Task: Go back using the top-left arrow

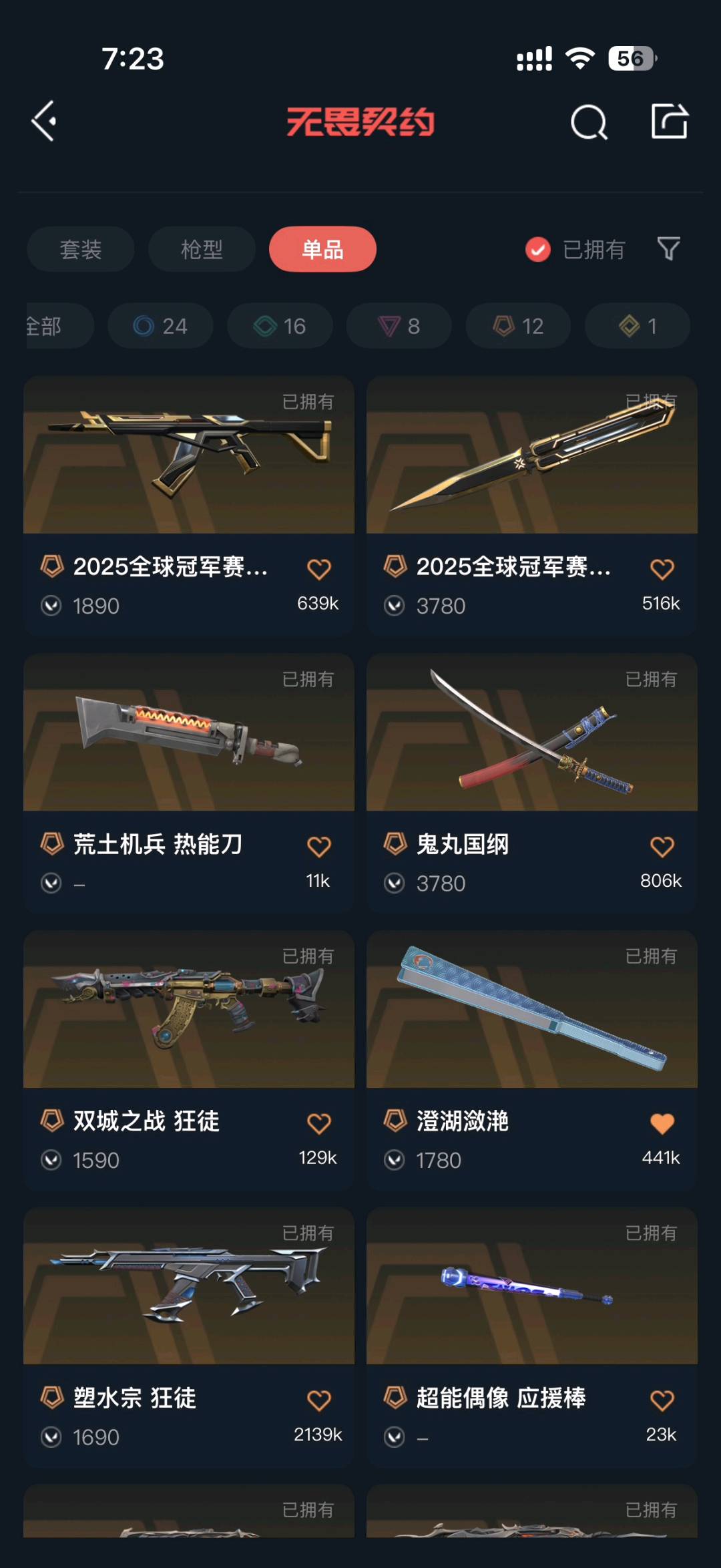Action: coord(44,122)
